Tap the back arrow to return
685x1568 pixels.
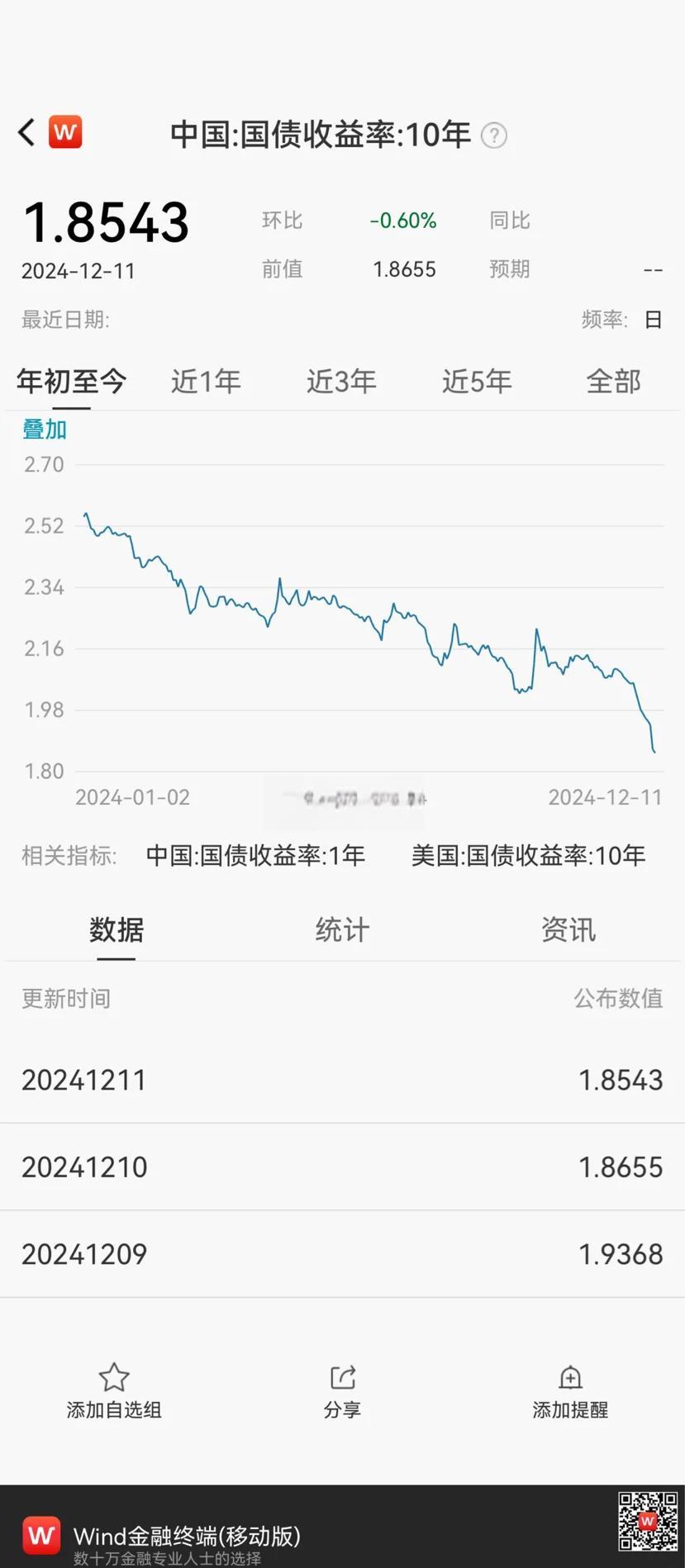26,132
